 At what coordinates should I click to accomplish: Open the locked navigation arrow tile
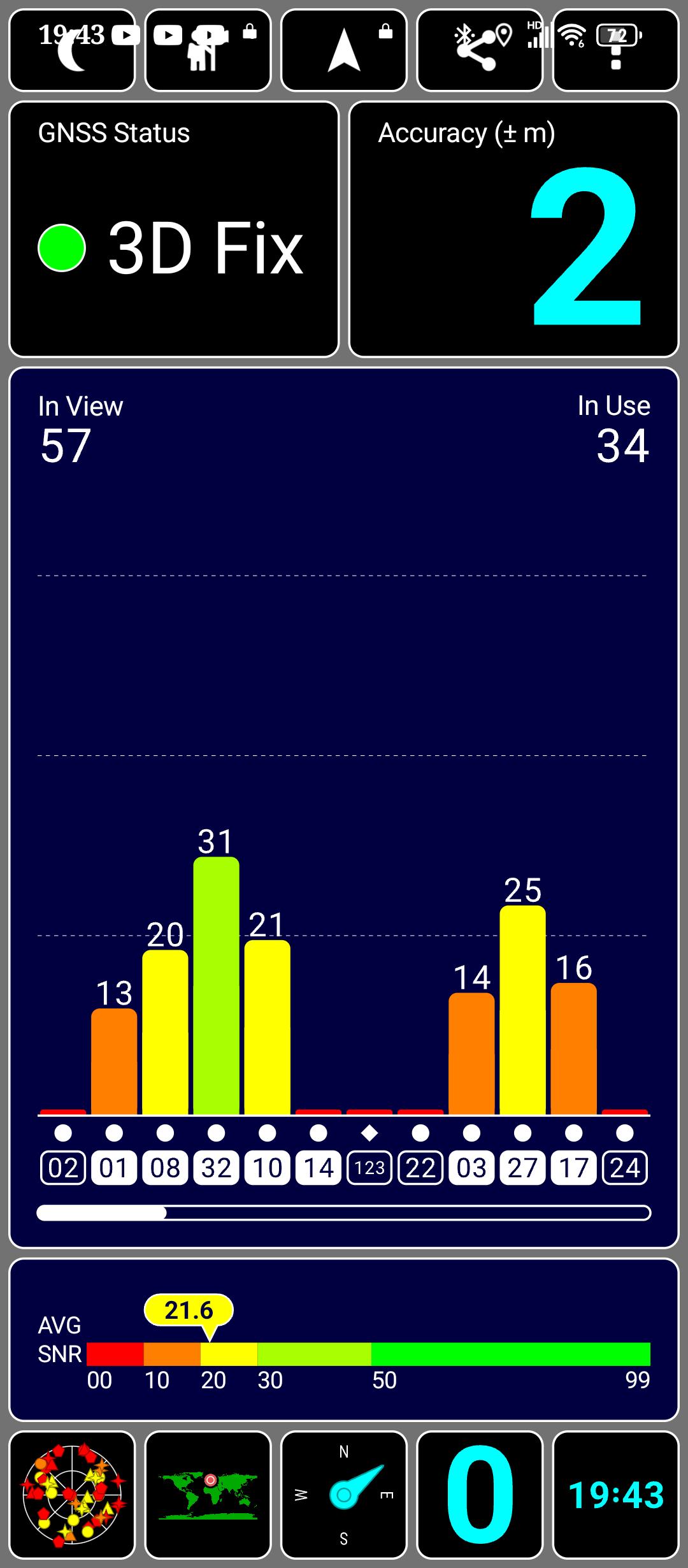(344, 51)
